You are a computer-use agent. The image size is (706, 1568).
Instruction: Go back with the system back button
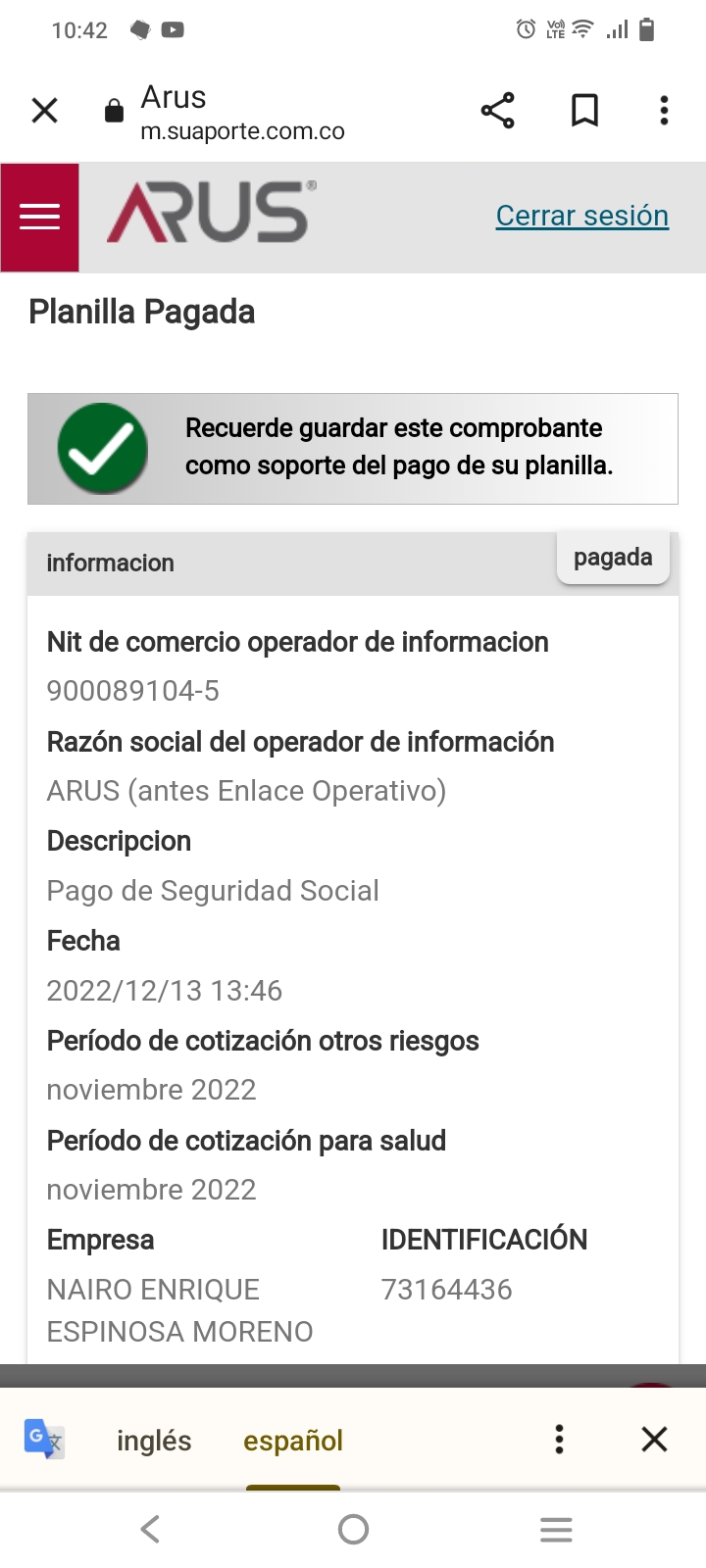coord(150,1529)
